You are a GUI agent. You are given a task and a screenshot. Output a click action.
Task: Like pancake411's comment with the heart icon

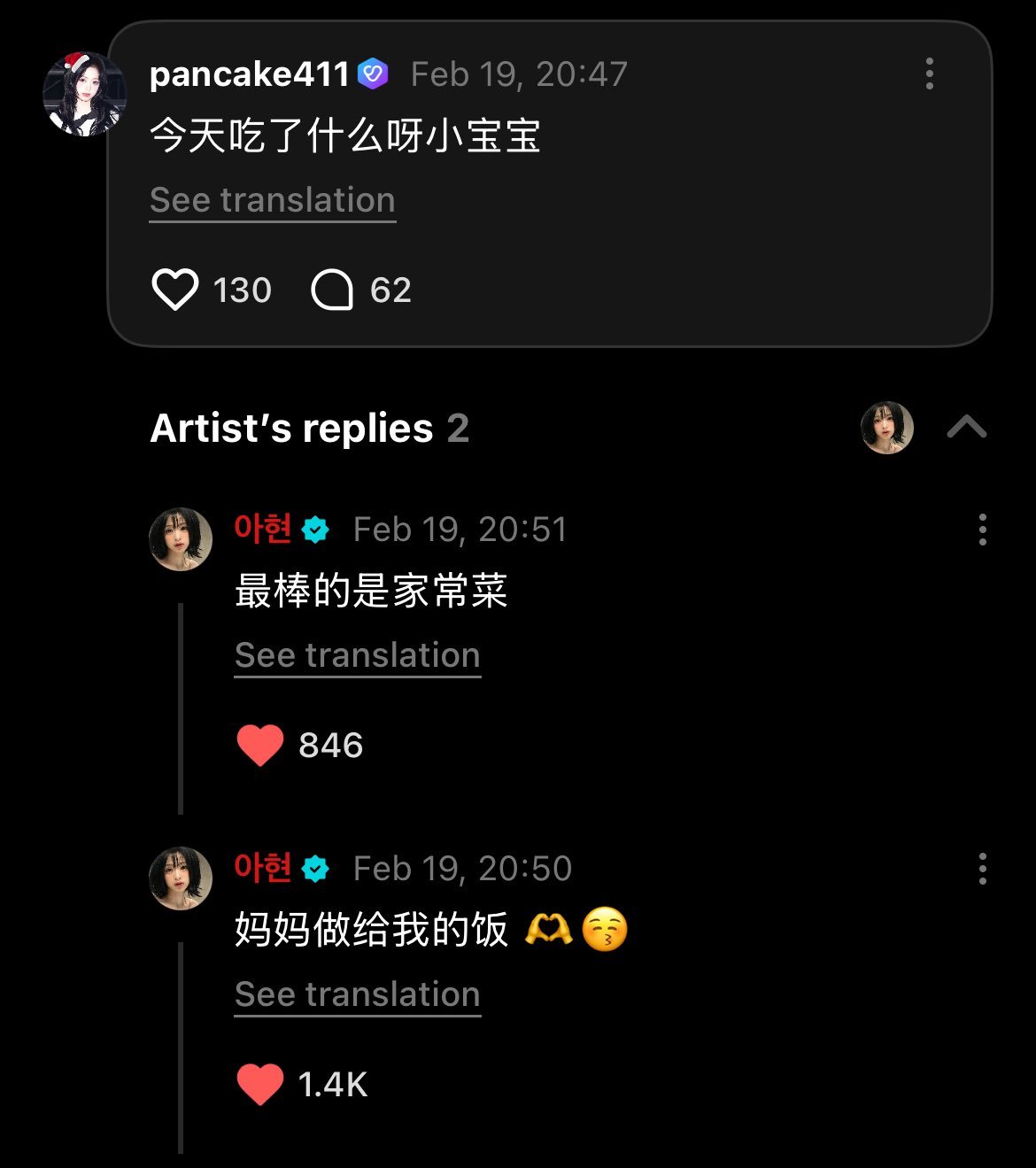point(178,289)
